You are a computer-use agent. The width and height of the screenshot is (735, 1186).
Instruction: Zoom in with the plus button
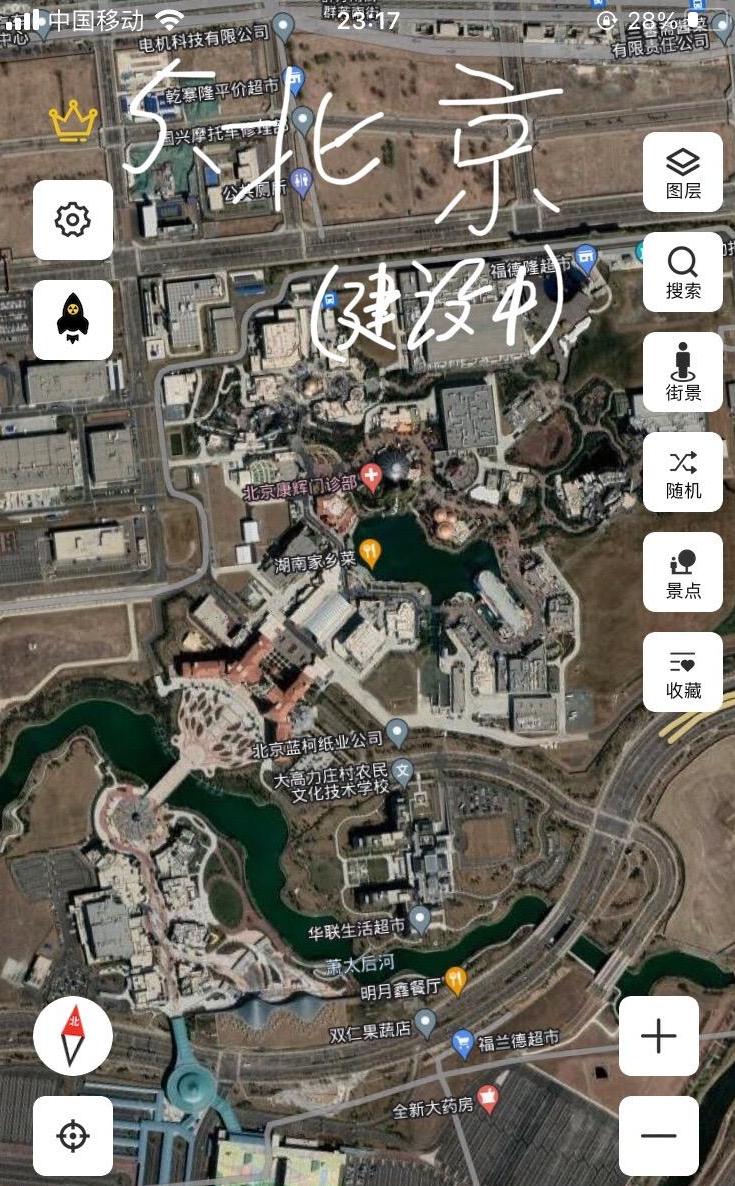[658, 1036]
